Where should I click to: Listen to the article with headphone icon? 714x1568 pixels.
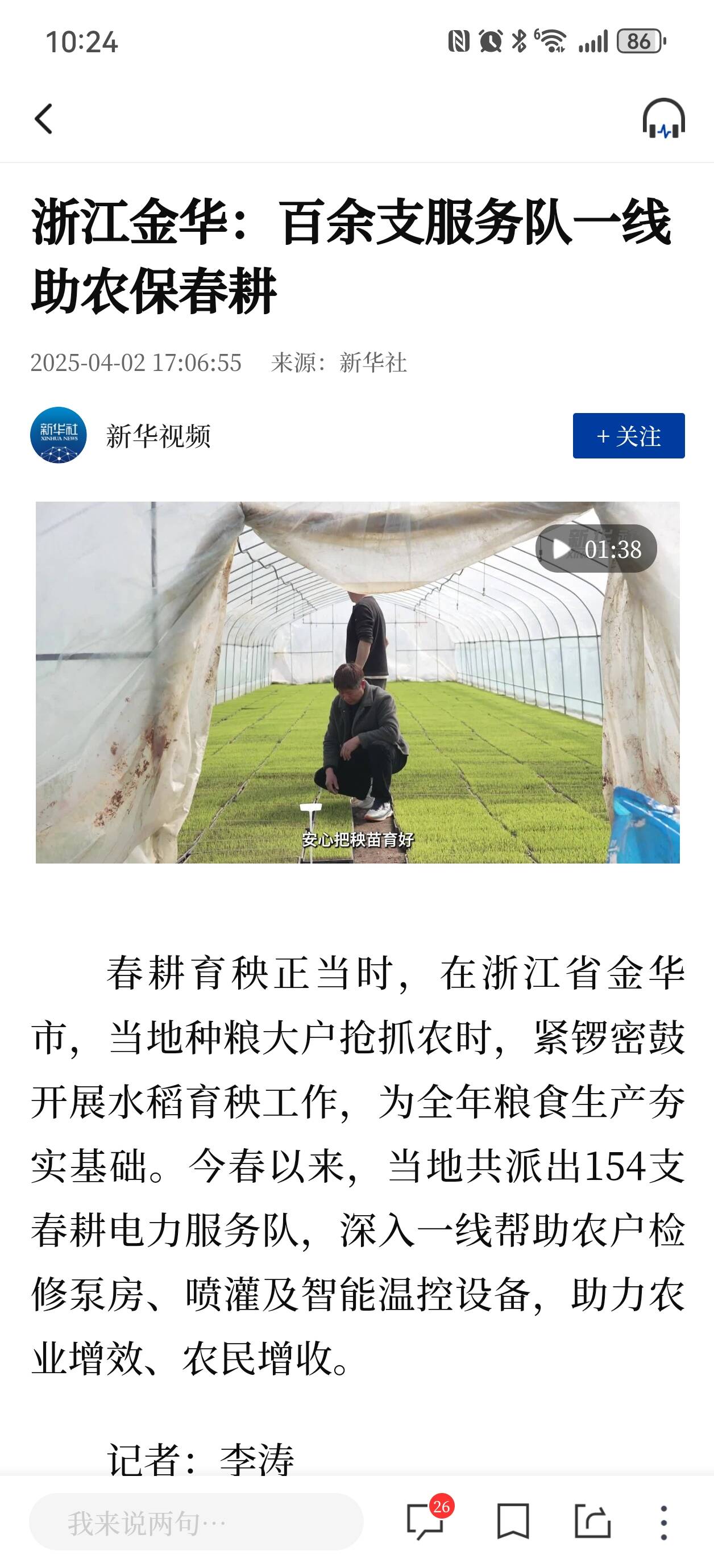(x=663, y=118)
